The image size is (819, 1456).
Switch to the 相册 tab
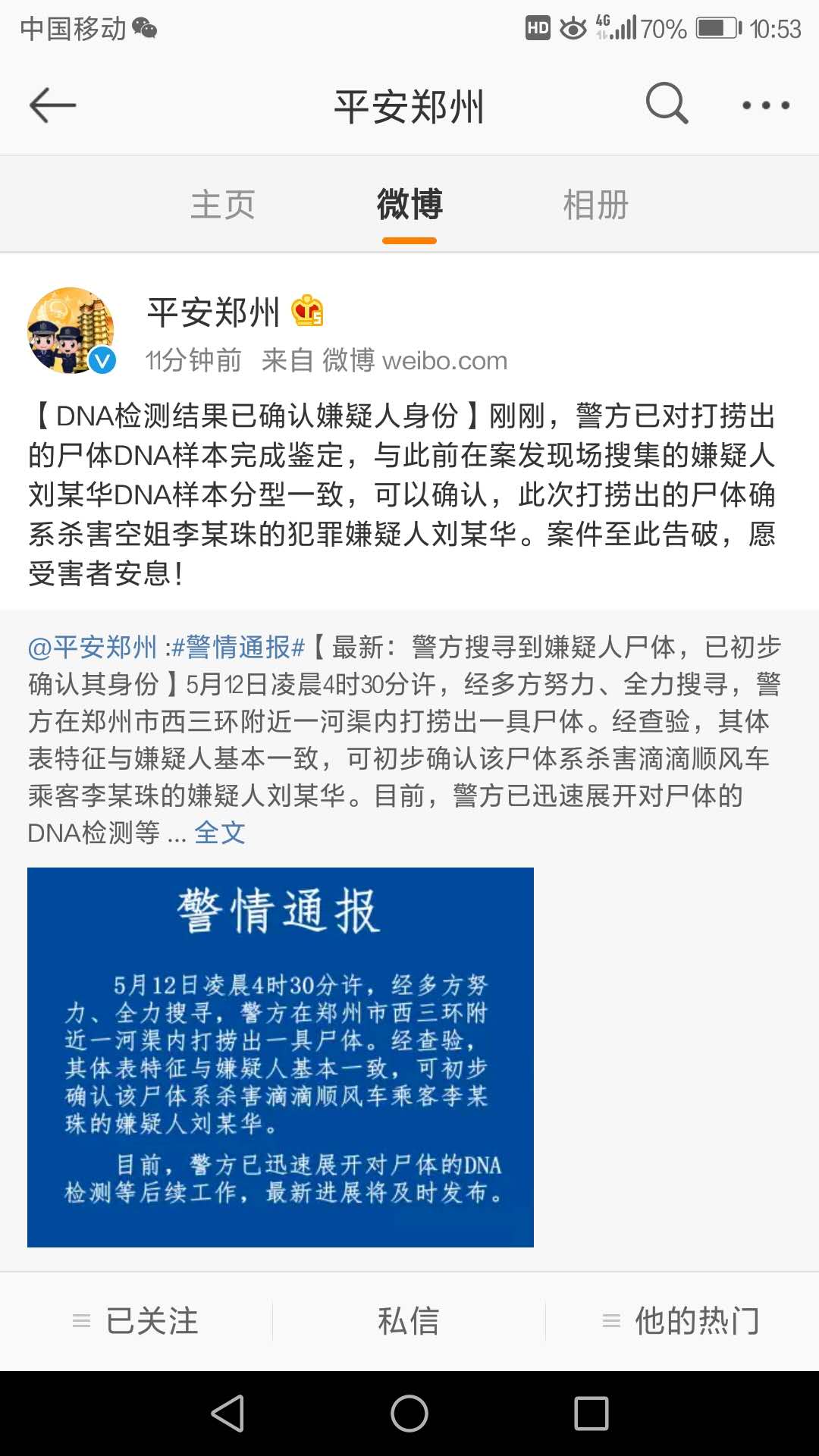click(595, 205)
